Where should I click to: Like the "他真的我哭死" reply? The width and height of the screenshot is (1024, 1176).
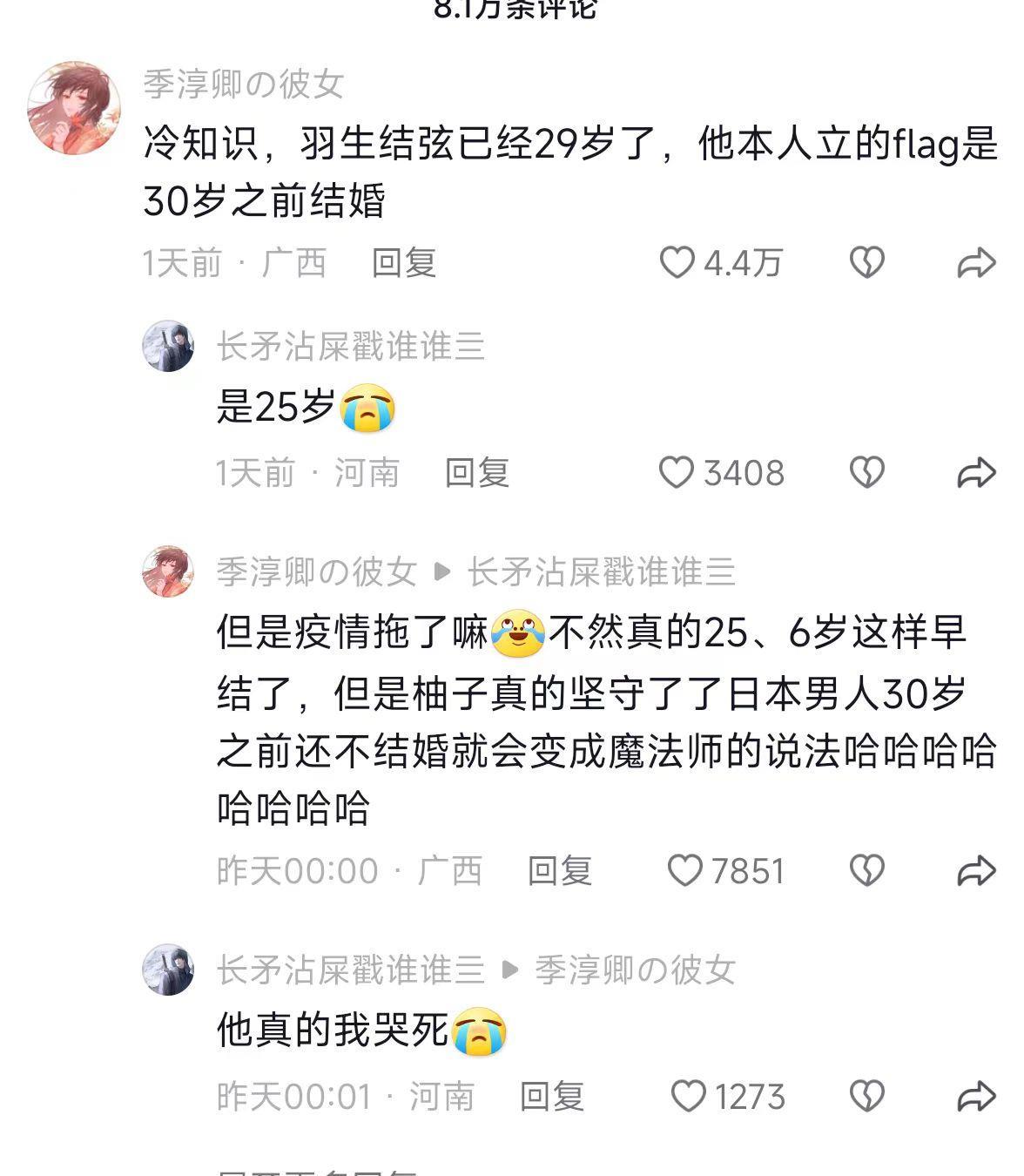tap(688, 1096)
